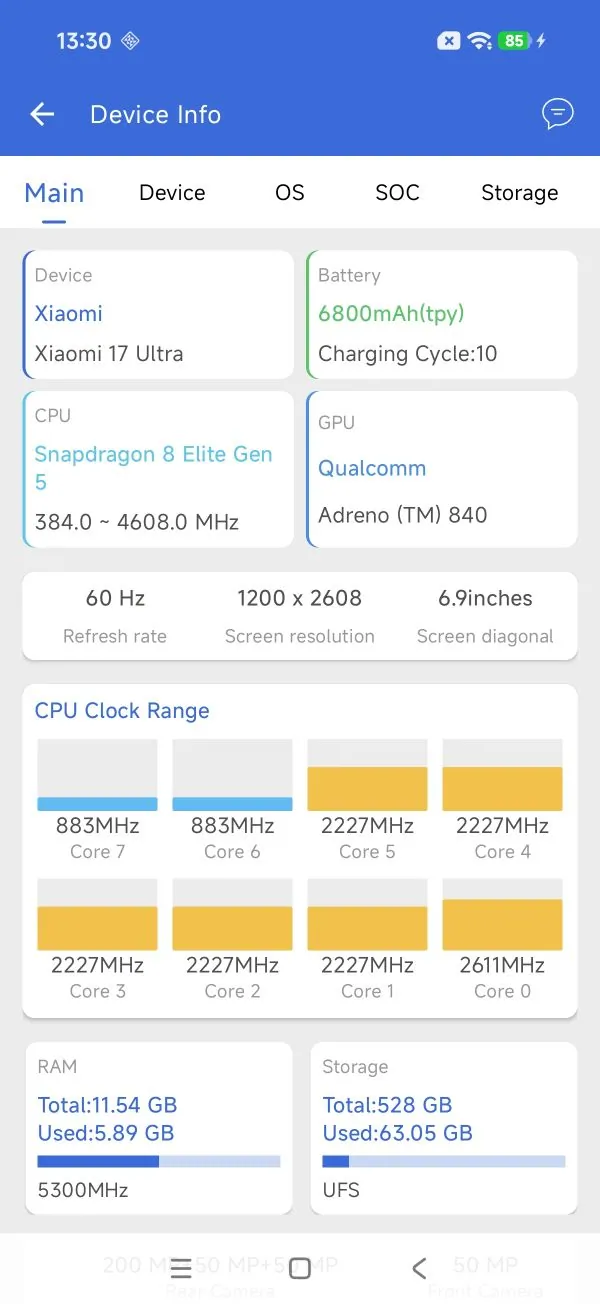The width and height of the screenshot is (600, 1304).
Task: Open the UFS Storage usage card
Action: (444, 1128)
